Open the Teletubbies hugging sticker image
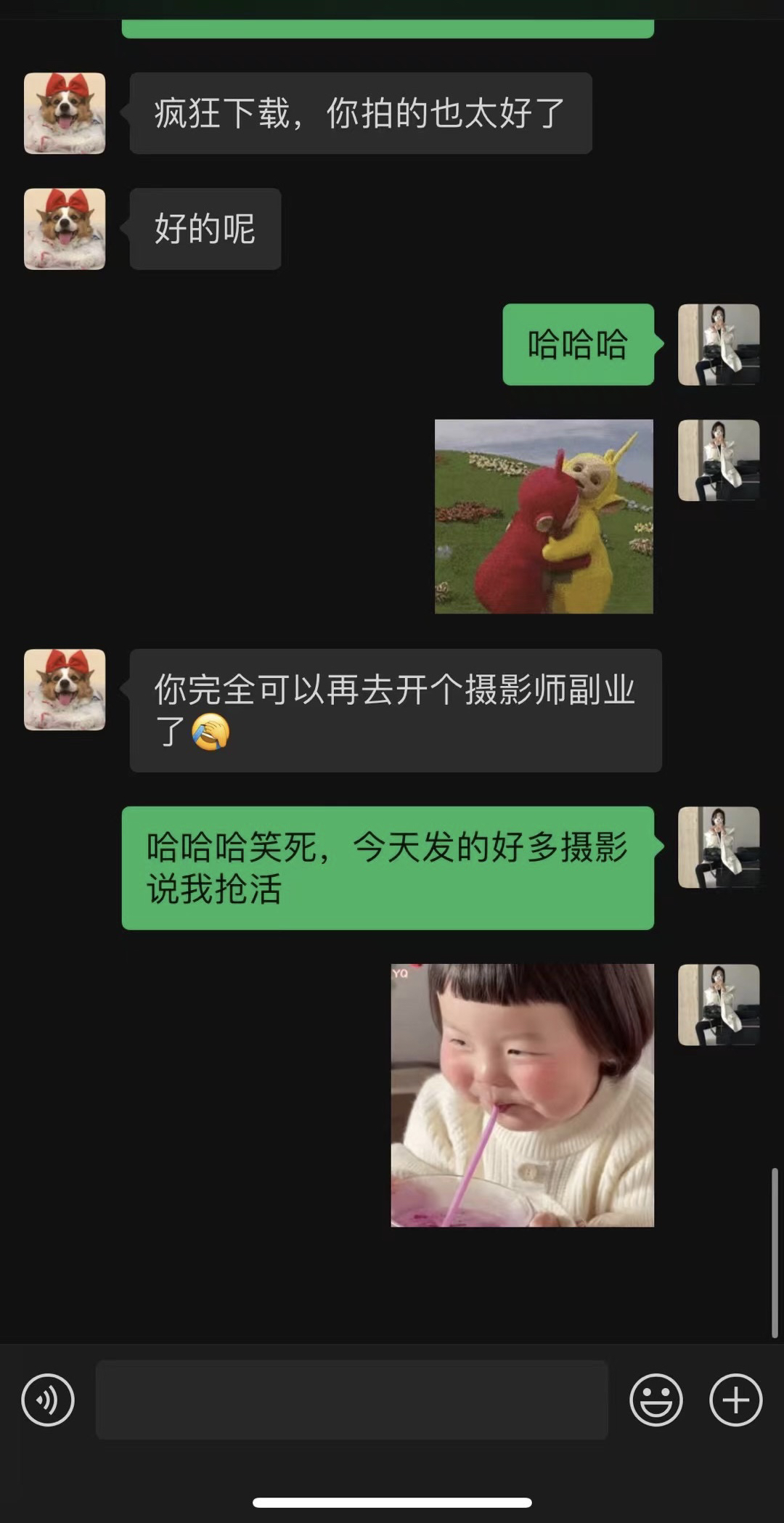This screenshot has height=1523, width=784. [x=544, y=516]
